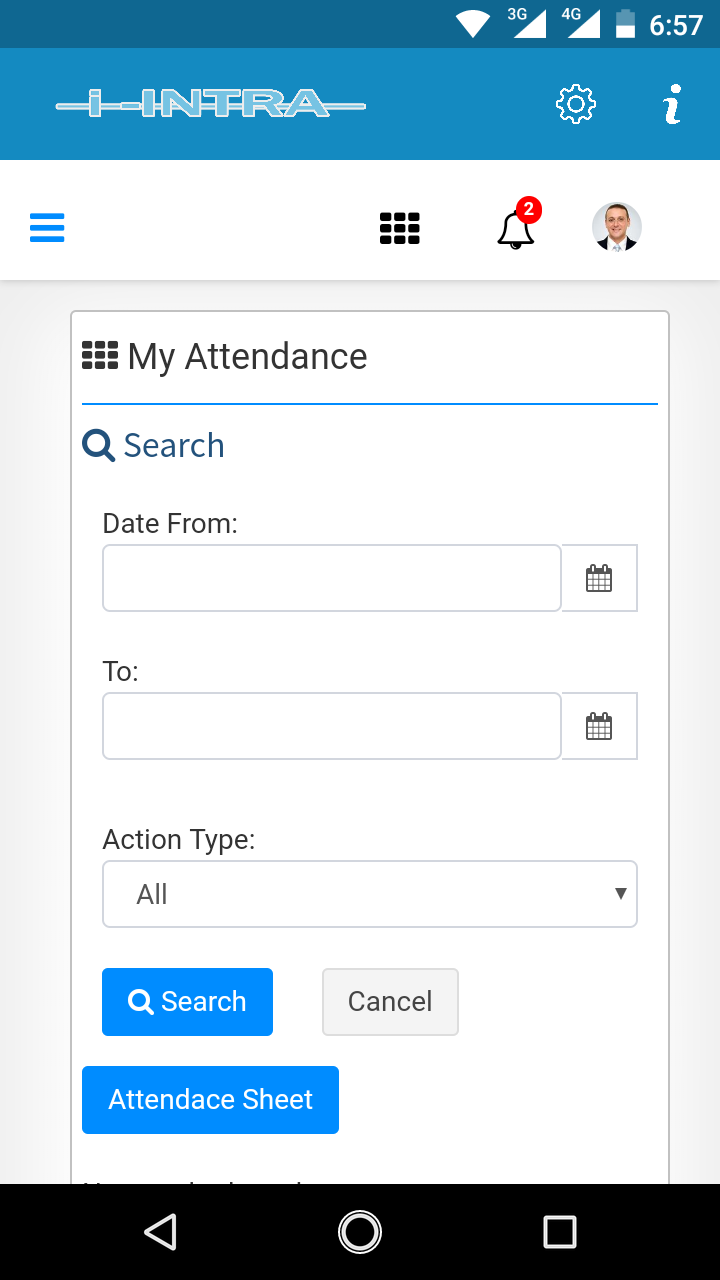Open the hamburger drawer menu
This screenshot has width=720, height=1280.
click(x=47, y=228)
